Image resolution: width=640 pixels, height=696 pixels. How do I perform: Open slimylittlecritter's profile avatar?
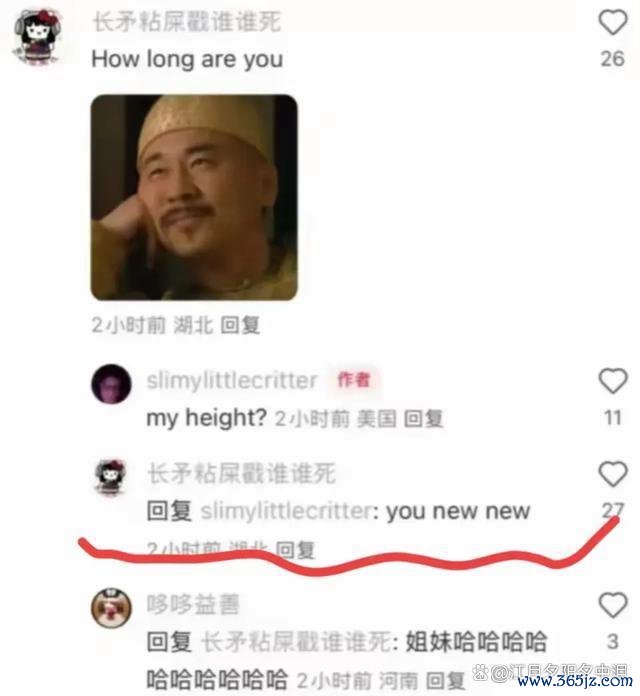(x=111, y=384)
